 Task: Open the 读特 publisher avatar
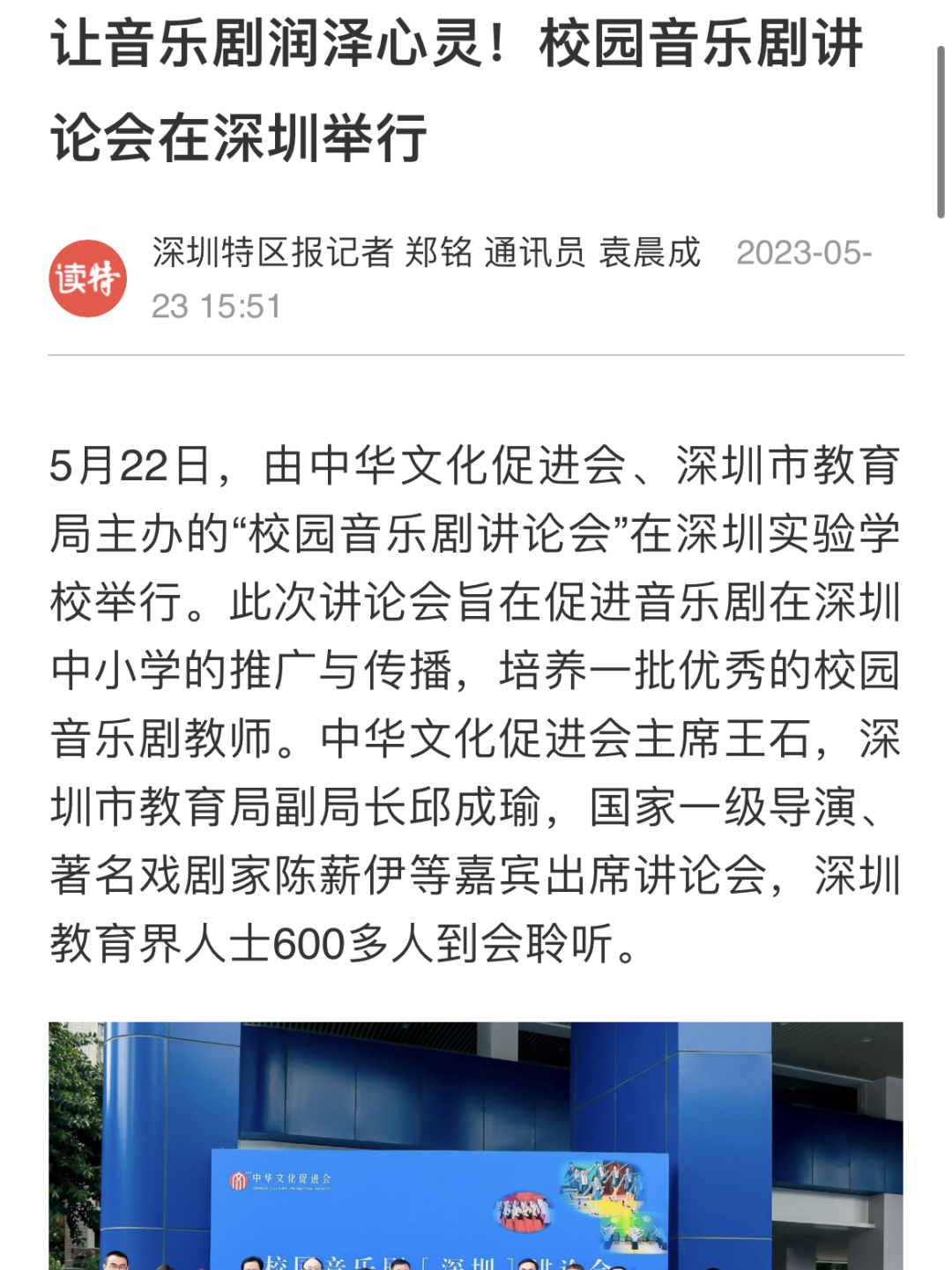[x=87, y=279]
